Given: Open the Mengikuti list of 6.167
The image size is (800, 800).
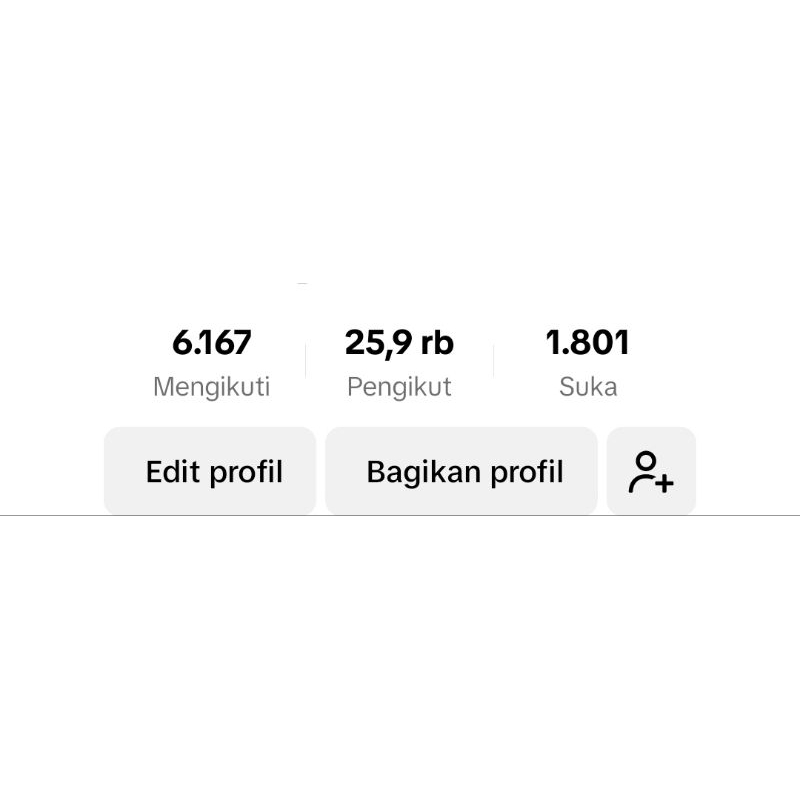Looking at the screenshot, I should coord(211,362).
